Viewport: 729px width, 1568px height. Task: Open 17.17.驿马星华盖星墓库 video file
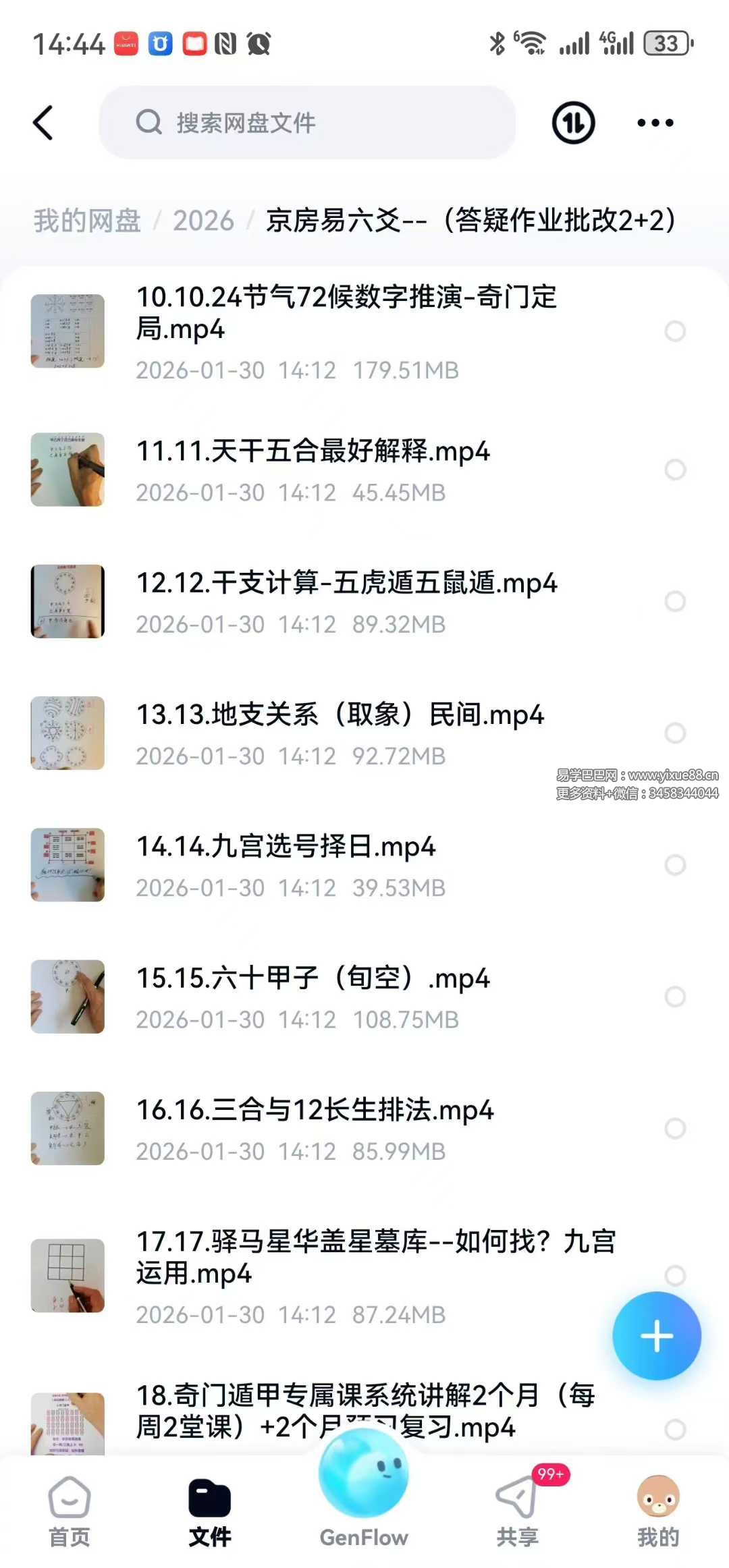[x=375, y=1257]
